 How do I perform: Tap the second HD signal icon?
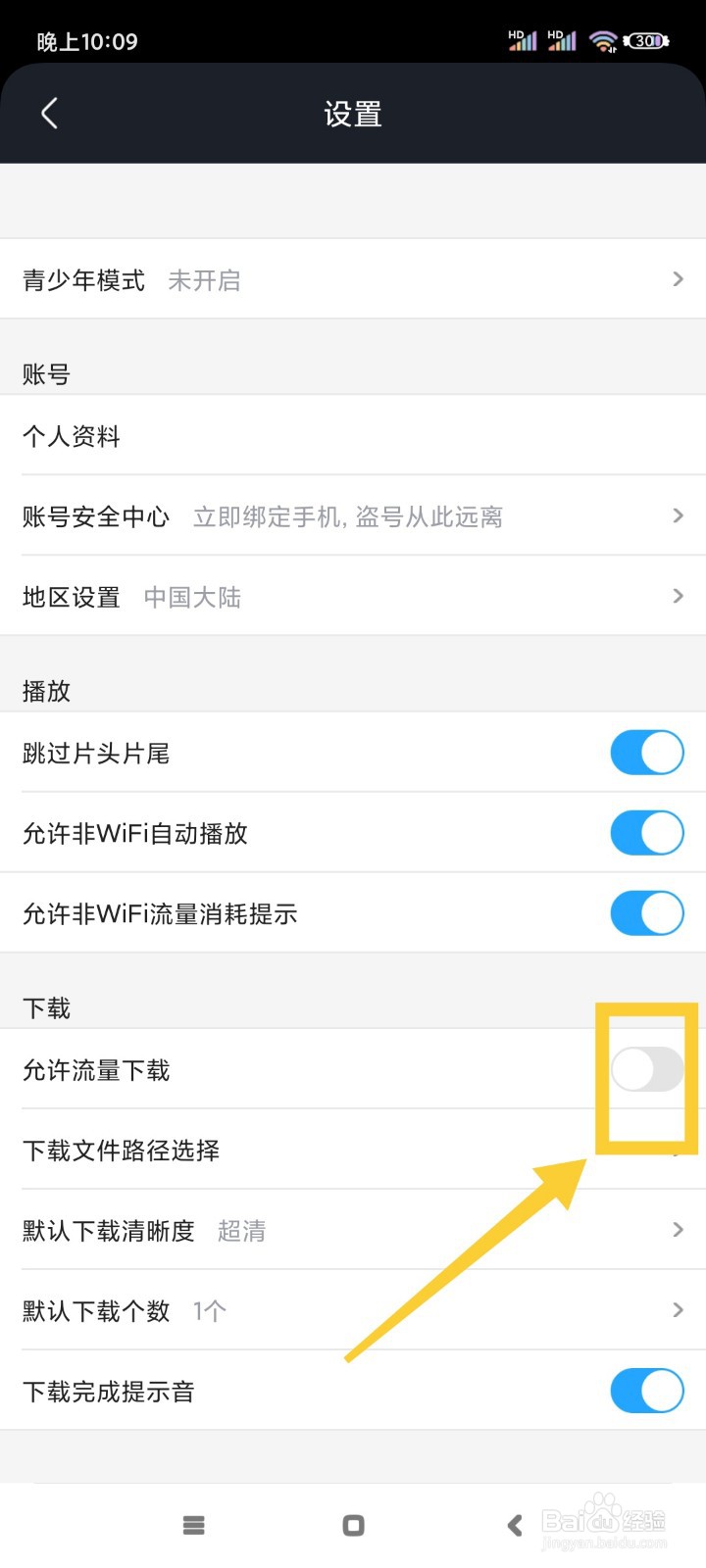coord(561,40)
